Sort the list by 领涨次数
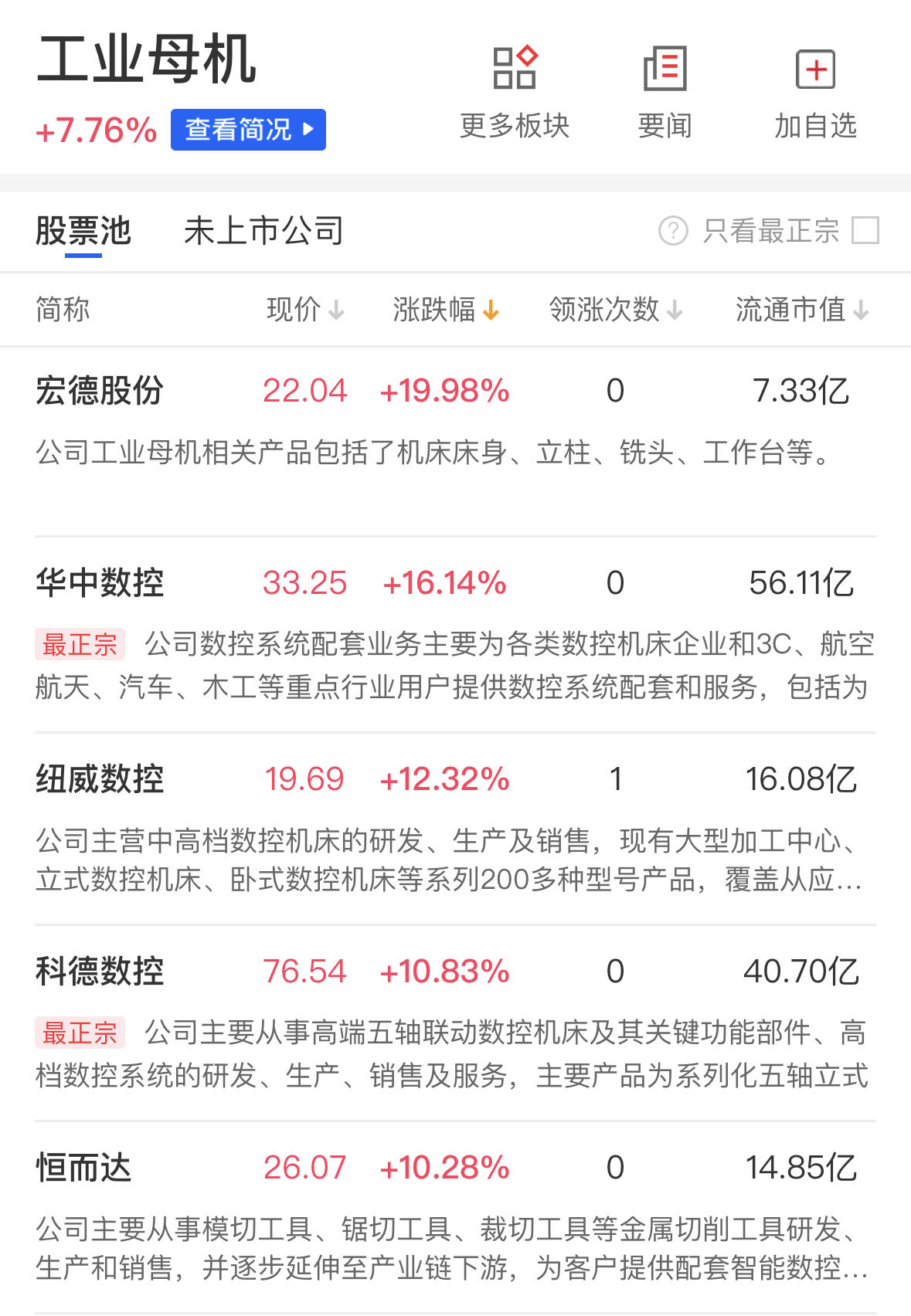 pos(615,310)
